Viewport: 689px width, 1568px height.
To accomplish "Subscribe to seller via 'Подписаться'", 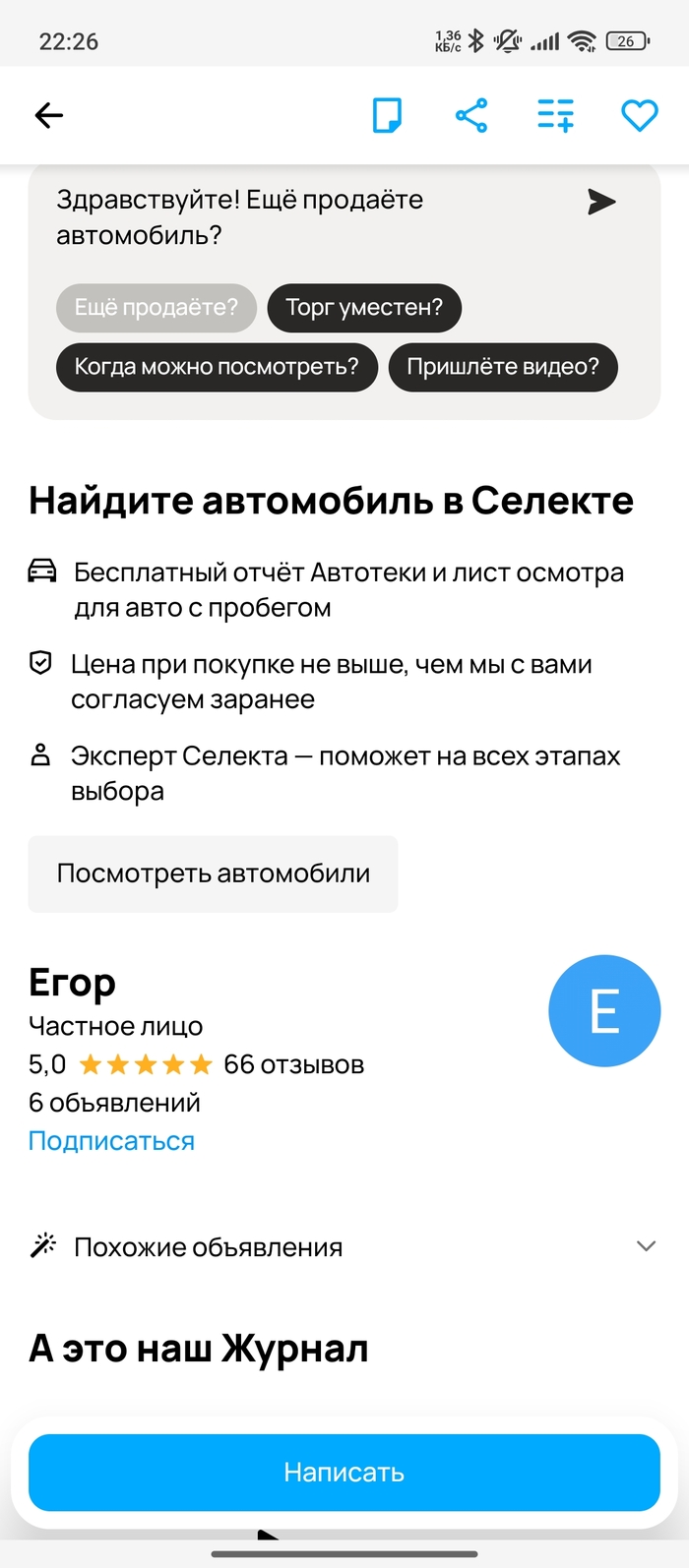I will (111, 1141).
